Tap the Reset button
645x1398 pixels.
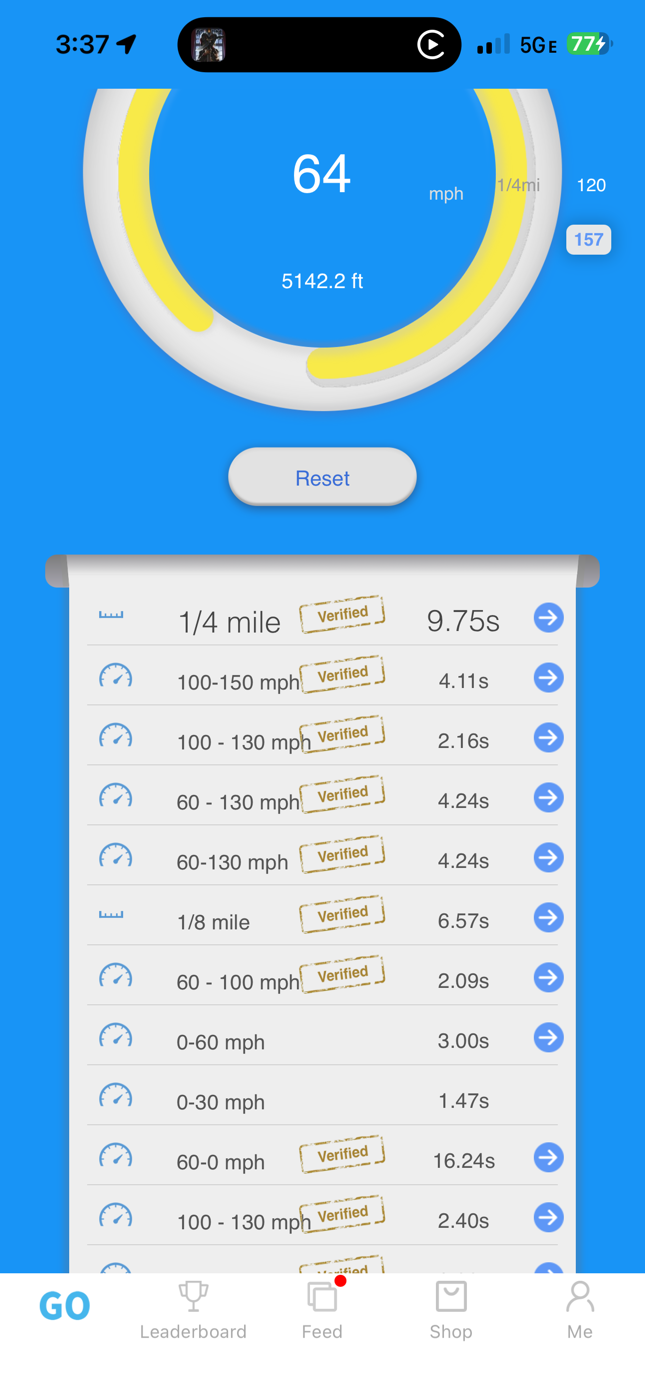pos(322,477)
